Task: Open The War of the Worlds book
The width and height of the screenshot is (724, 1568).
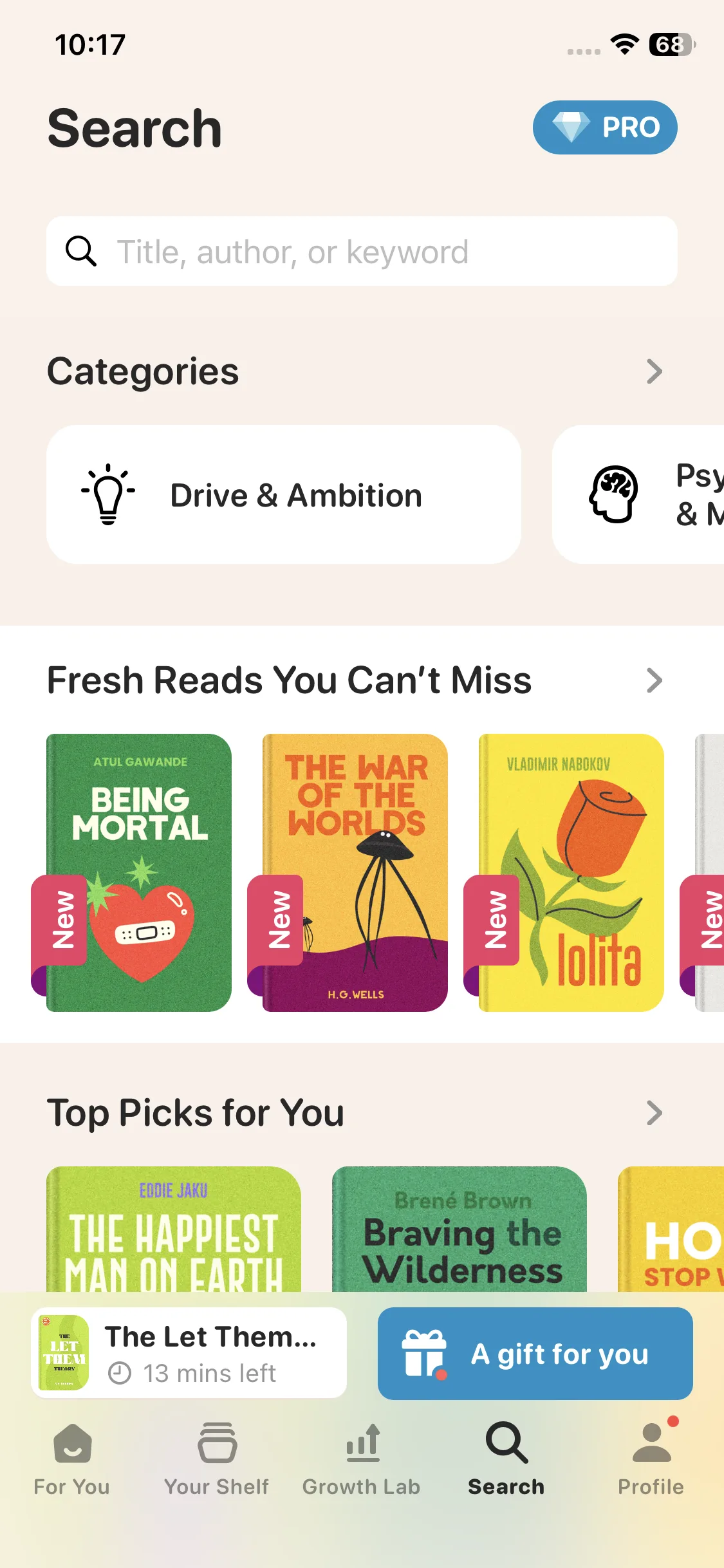Action: (355, 872)
